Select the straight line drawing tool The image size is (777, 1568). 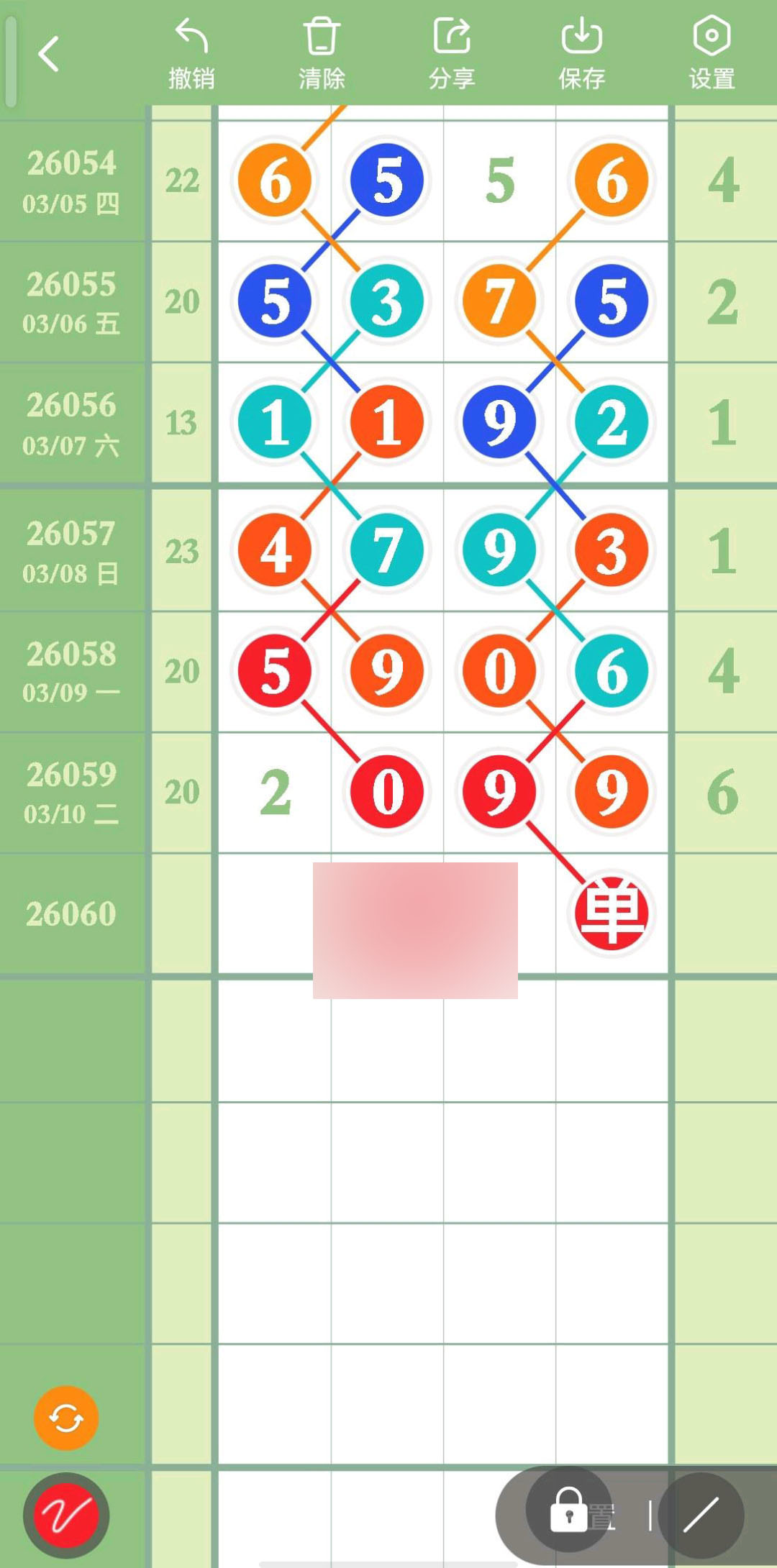pos(701,1515)
